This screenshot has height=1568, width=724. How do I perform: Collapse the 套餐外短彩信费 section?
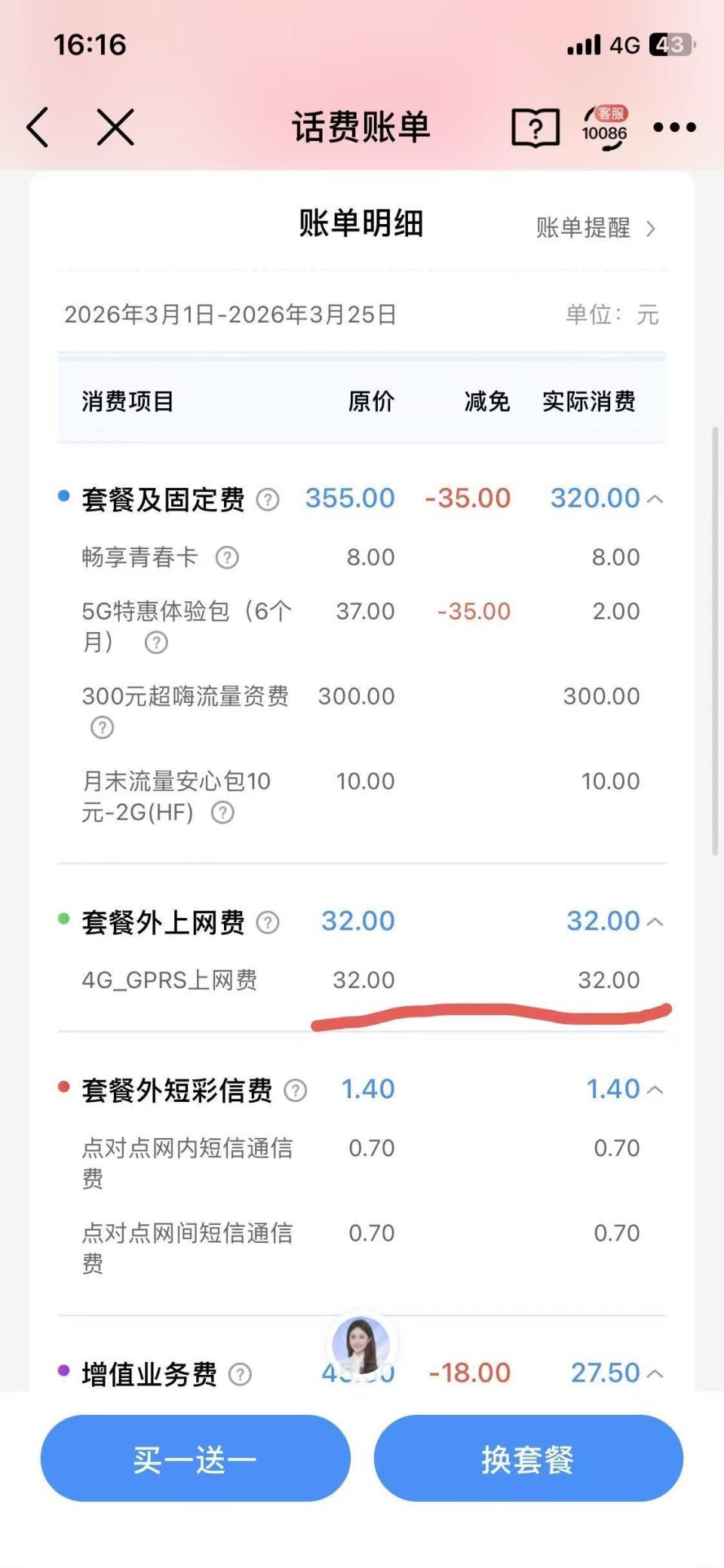(x=655, y=1090)
